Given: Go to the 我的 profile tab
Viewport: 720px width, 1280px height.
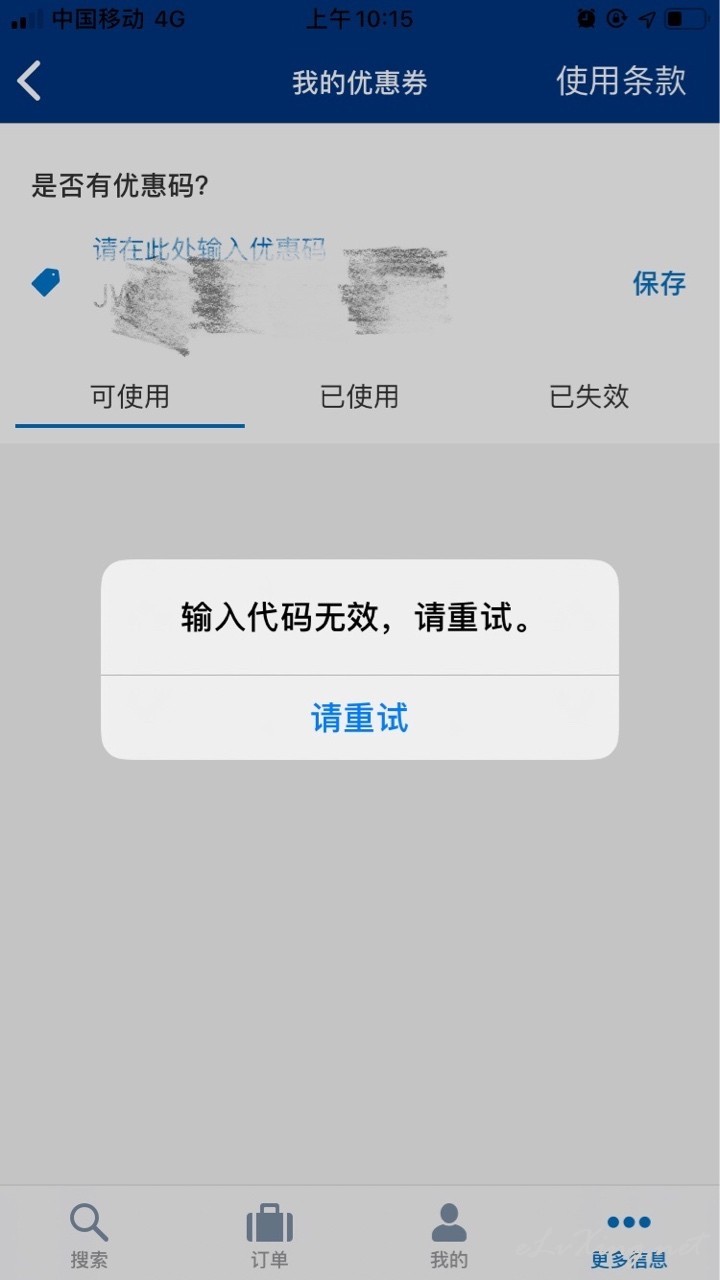Looking at the screenshot, I should tap(449, 1236).
